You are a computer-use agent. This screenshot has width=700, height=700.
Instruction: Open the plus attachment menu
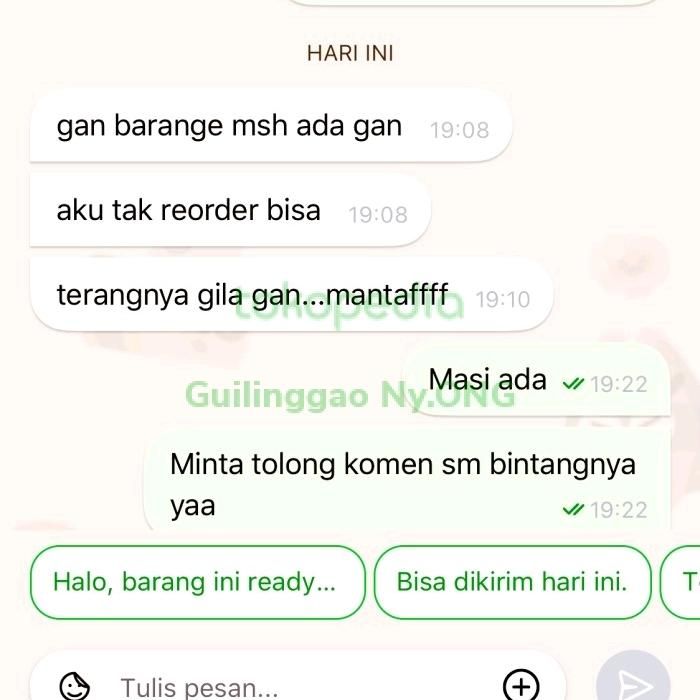(x=521, y=686)
